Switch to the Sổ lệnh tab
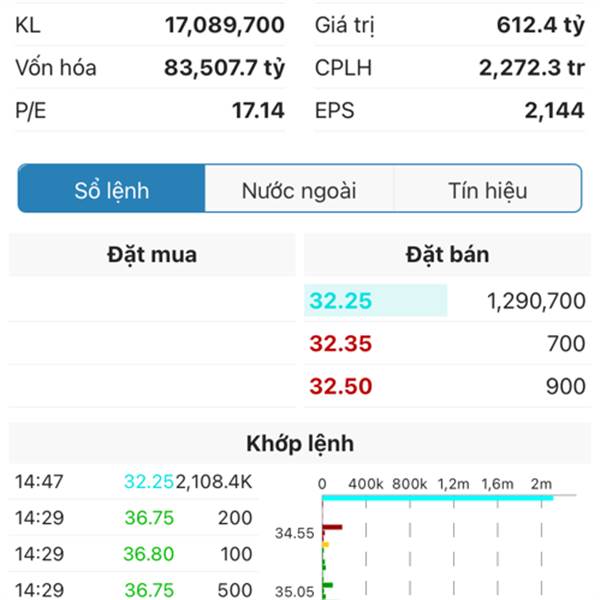 (x=111, y=189)
